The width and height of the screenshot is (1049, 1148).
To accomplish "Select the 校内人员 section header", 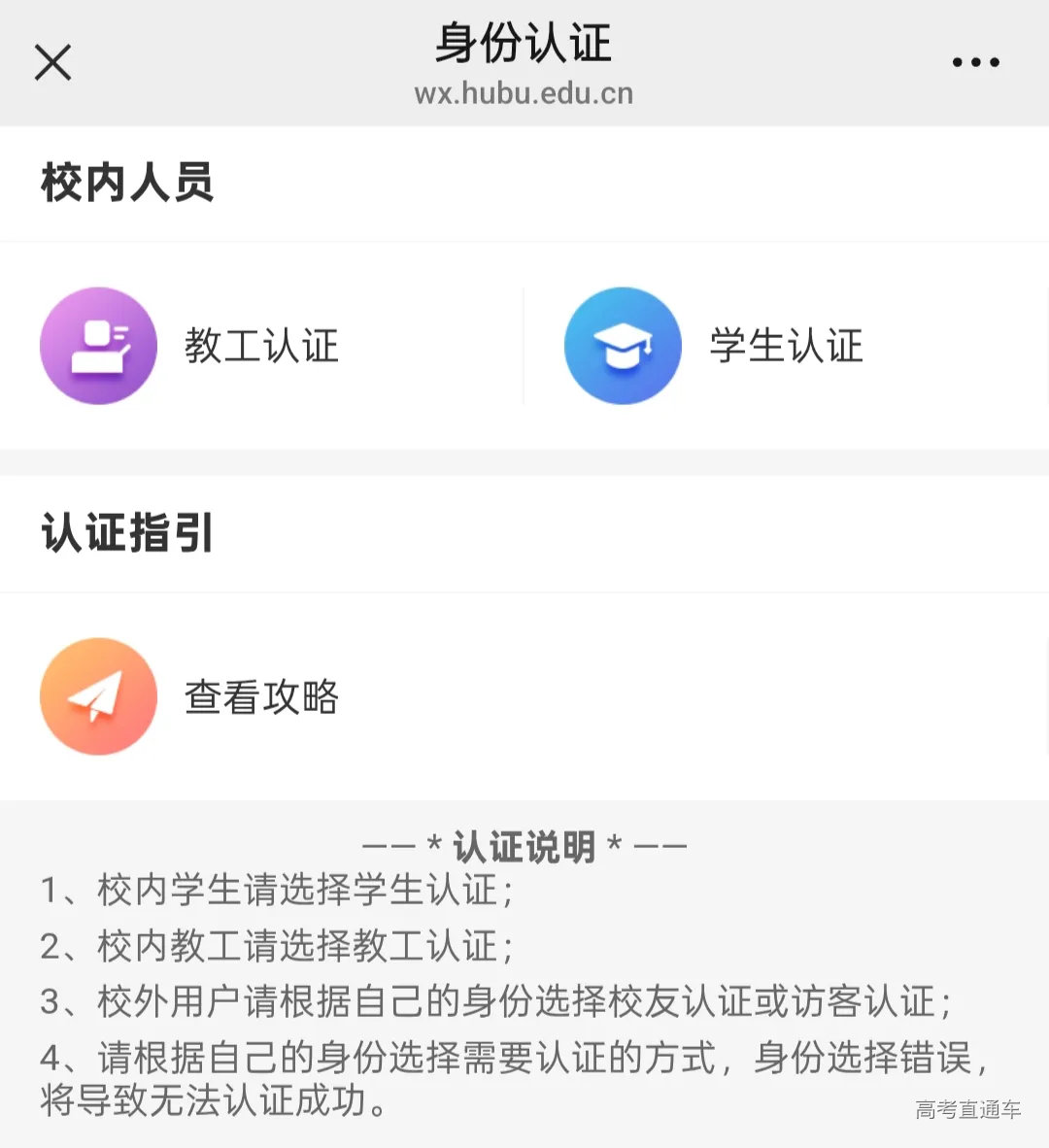I will 125,181.
